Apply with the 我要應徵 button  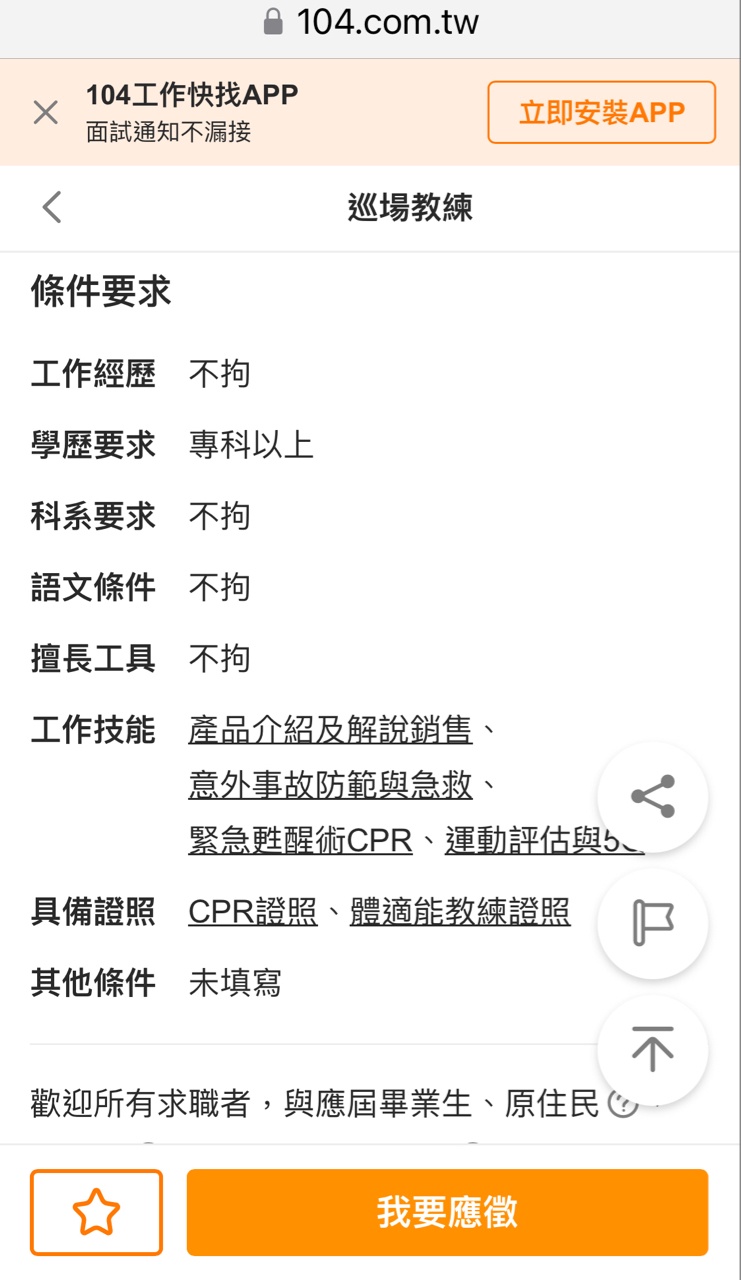[x=447, y=1212]
